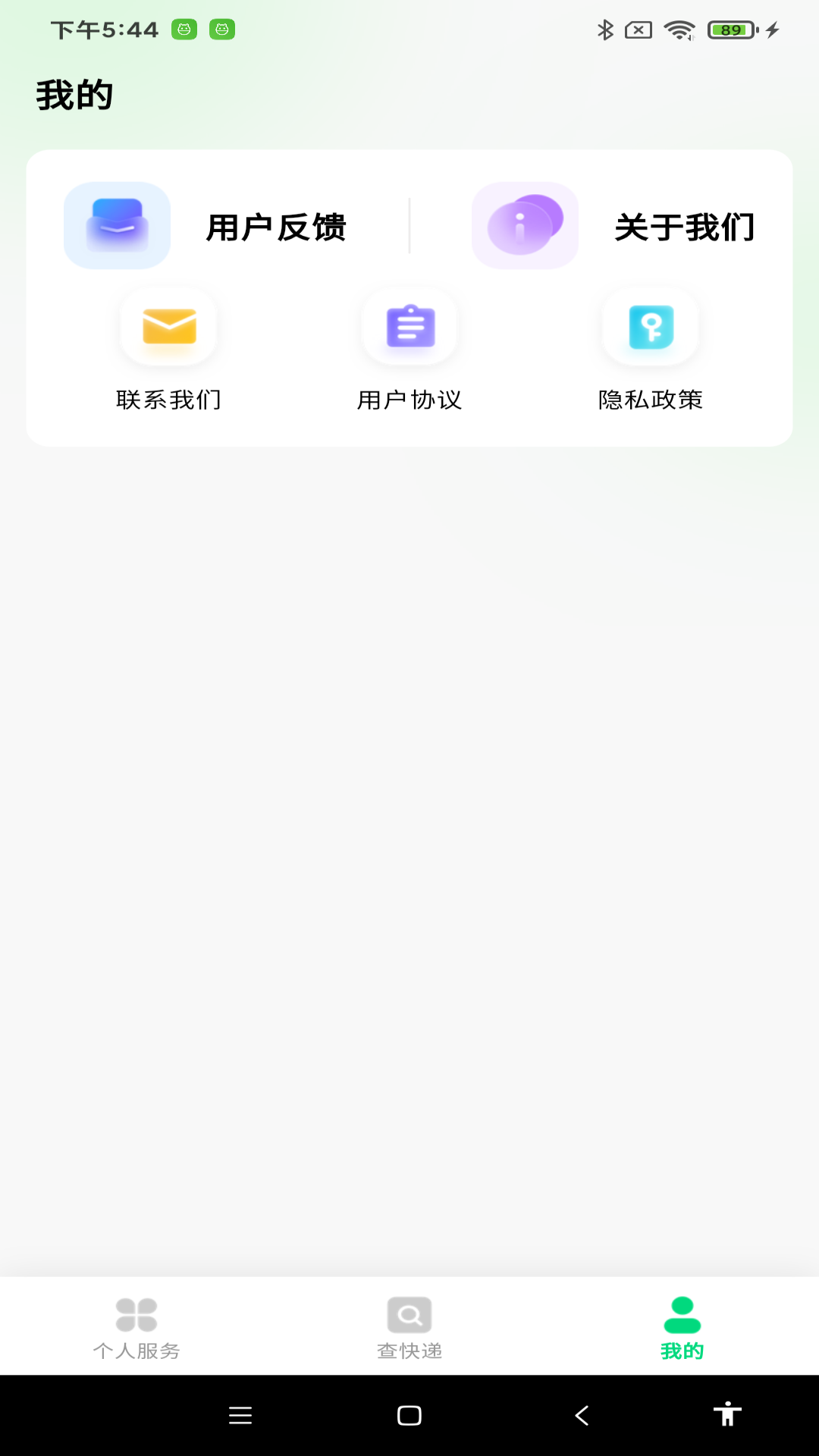This screenshot has height=1456, width=819.
Task: Select the 用户协议 clipboard icon
Action: coord(409,328)
